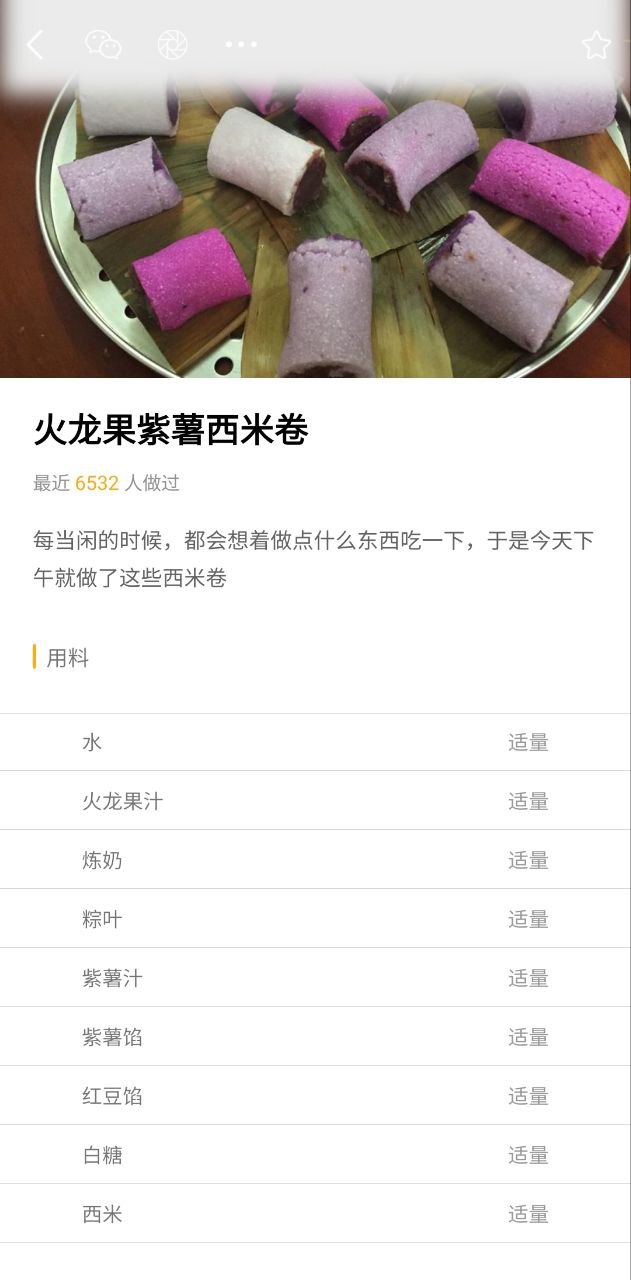Favorite this recipe with the star icon

(596, 45)
